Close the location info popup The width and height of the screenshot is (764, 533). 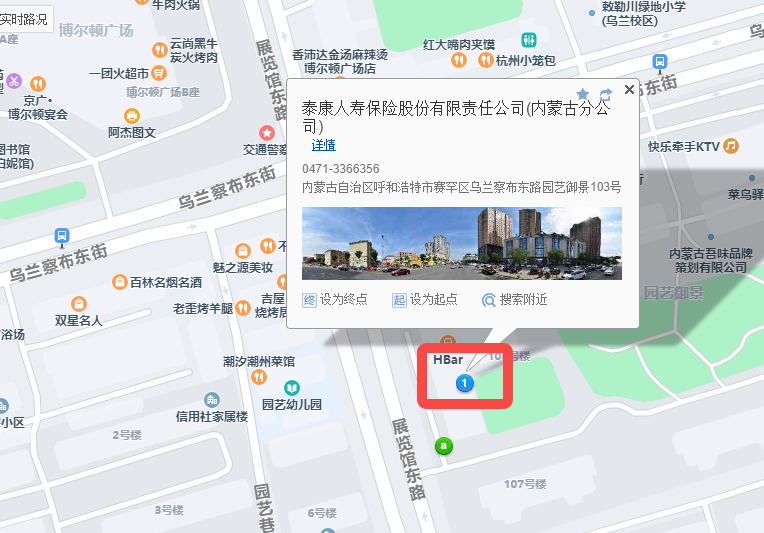click(628, 89)
